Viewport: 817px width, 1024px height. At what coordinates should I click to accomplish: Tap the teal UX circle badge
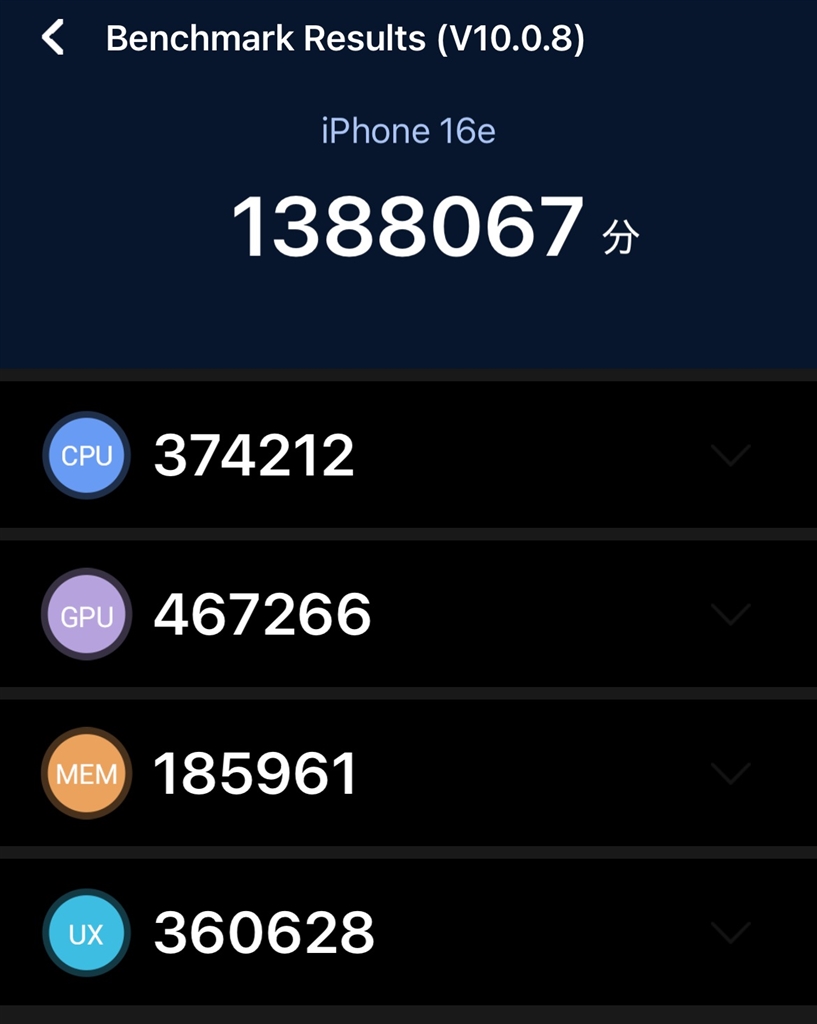click(85, 933)
